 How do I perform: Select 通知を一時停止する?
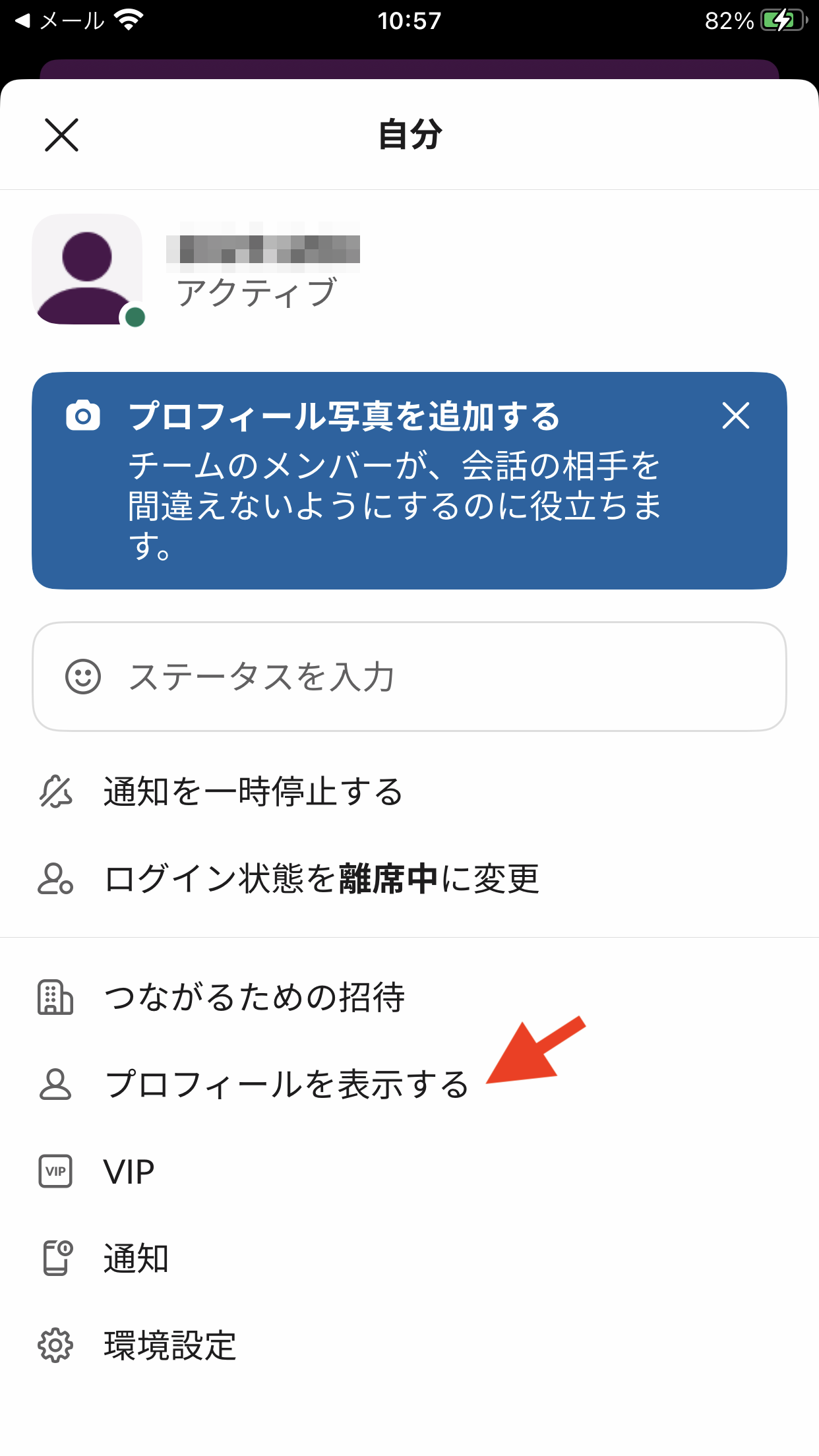253,791
